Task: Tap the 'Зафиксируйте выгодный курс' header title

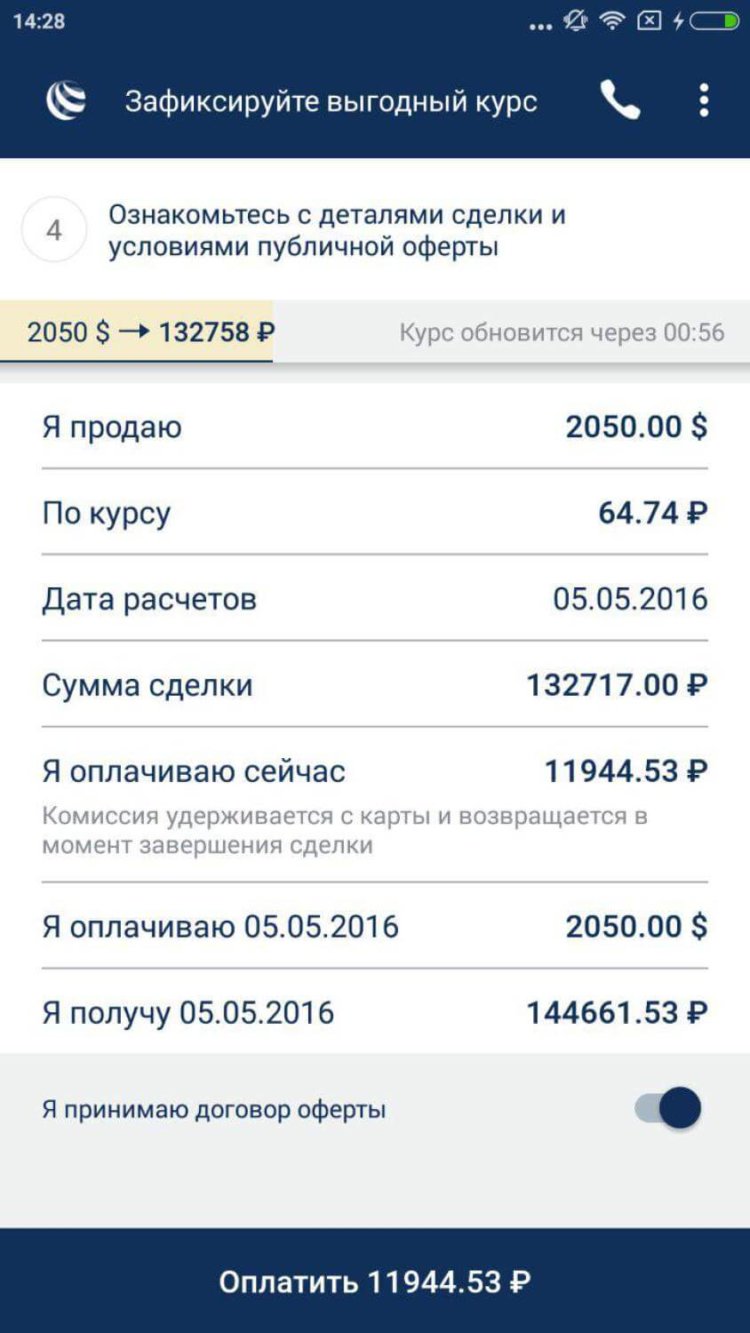Action: 330,99
